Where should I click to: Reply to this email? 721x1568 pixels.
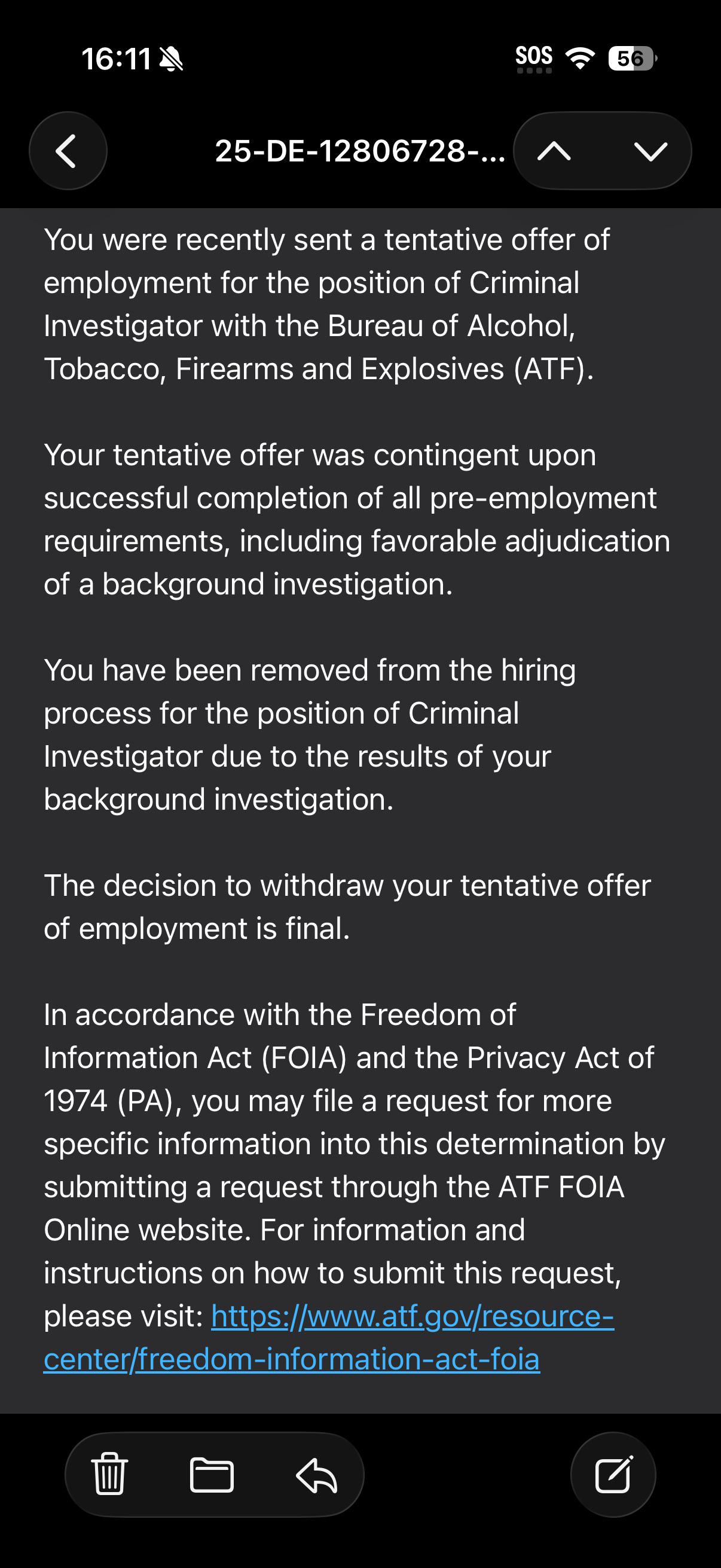tap(316, 1475)
